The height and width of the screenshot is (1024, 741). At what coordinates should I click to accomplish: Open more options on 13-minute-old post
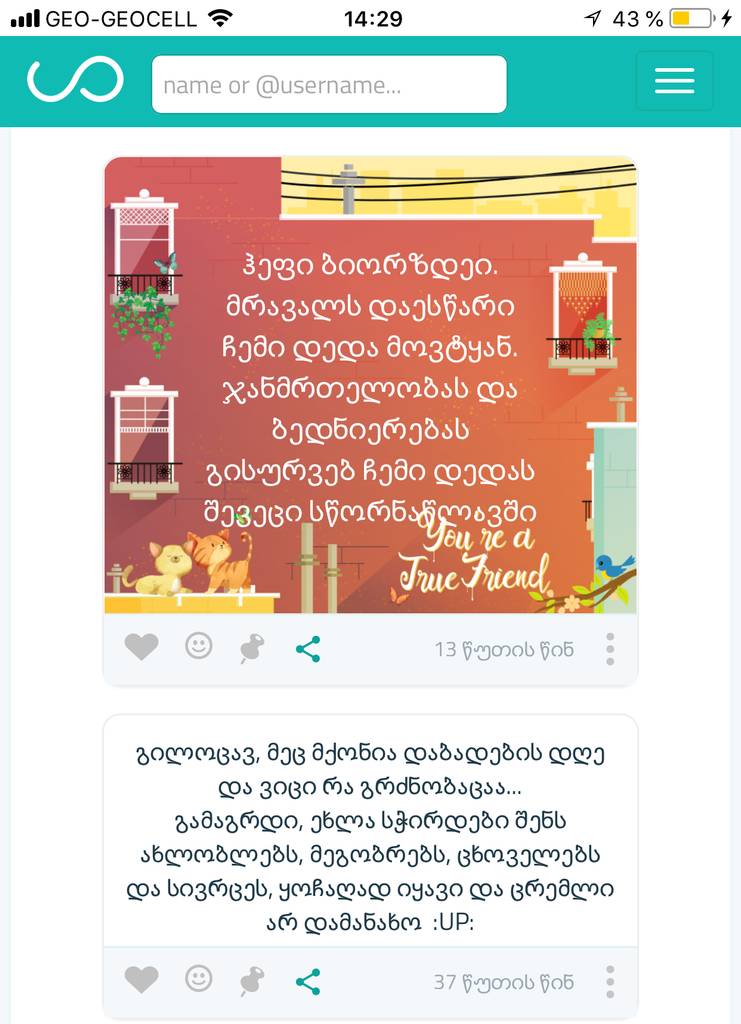point(610,649)
